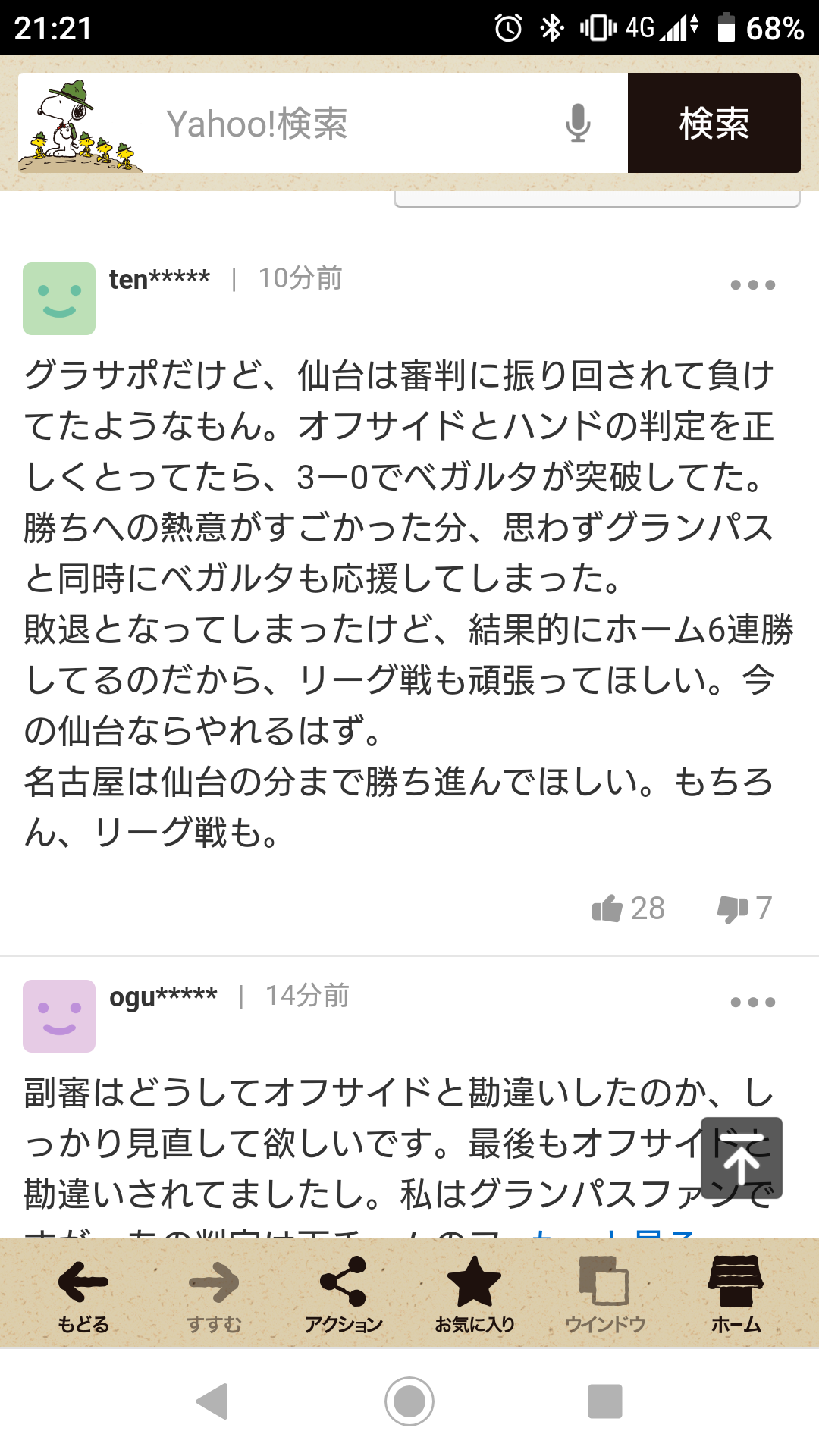Go back with もどる
This screenshot has width=819, height=1456.
tap(83, 1294)
